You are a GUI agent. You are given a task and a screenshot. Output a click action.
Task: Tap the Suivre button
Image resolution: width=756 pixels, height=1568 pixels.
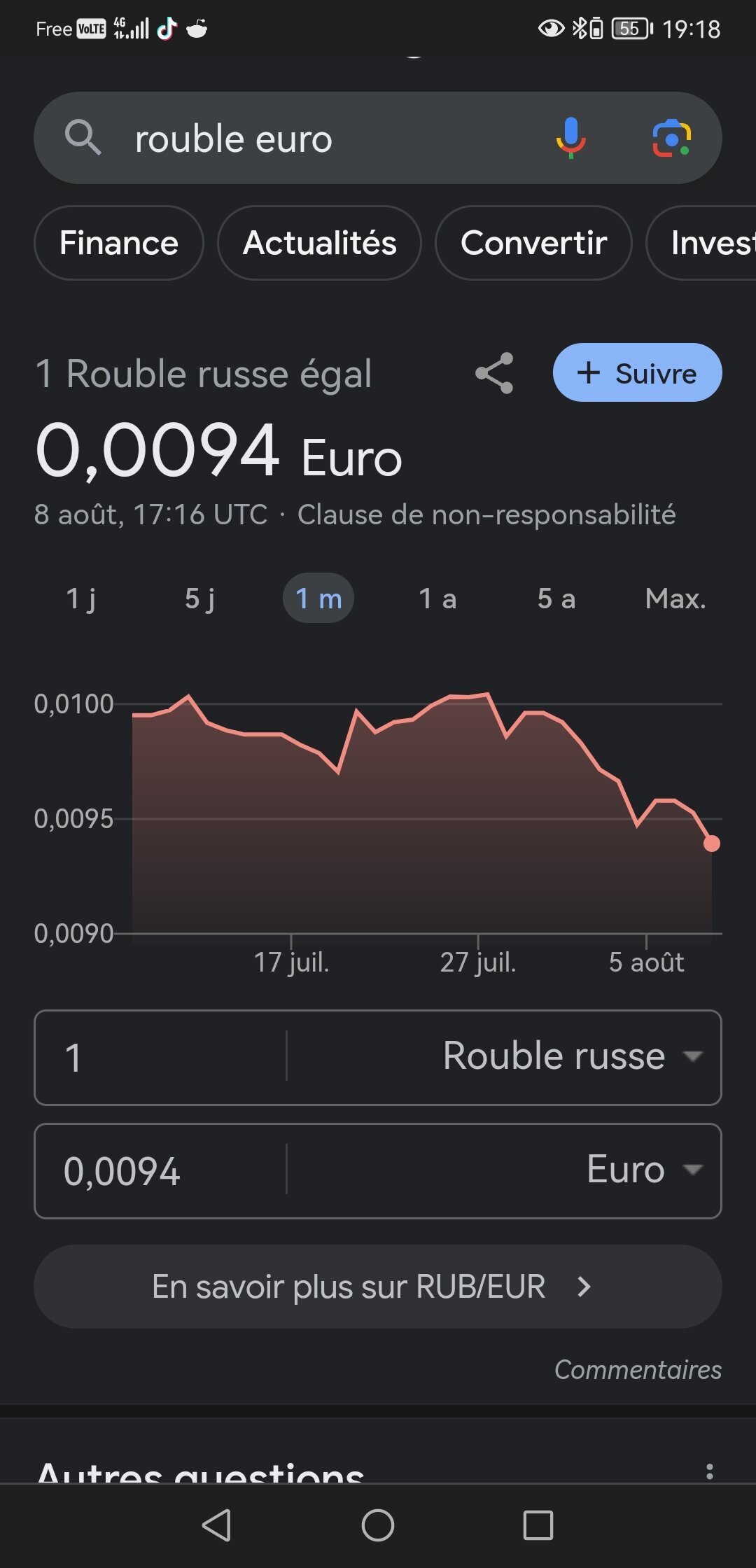click(x=637, y=372)
